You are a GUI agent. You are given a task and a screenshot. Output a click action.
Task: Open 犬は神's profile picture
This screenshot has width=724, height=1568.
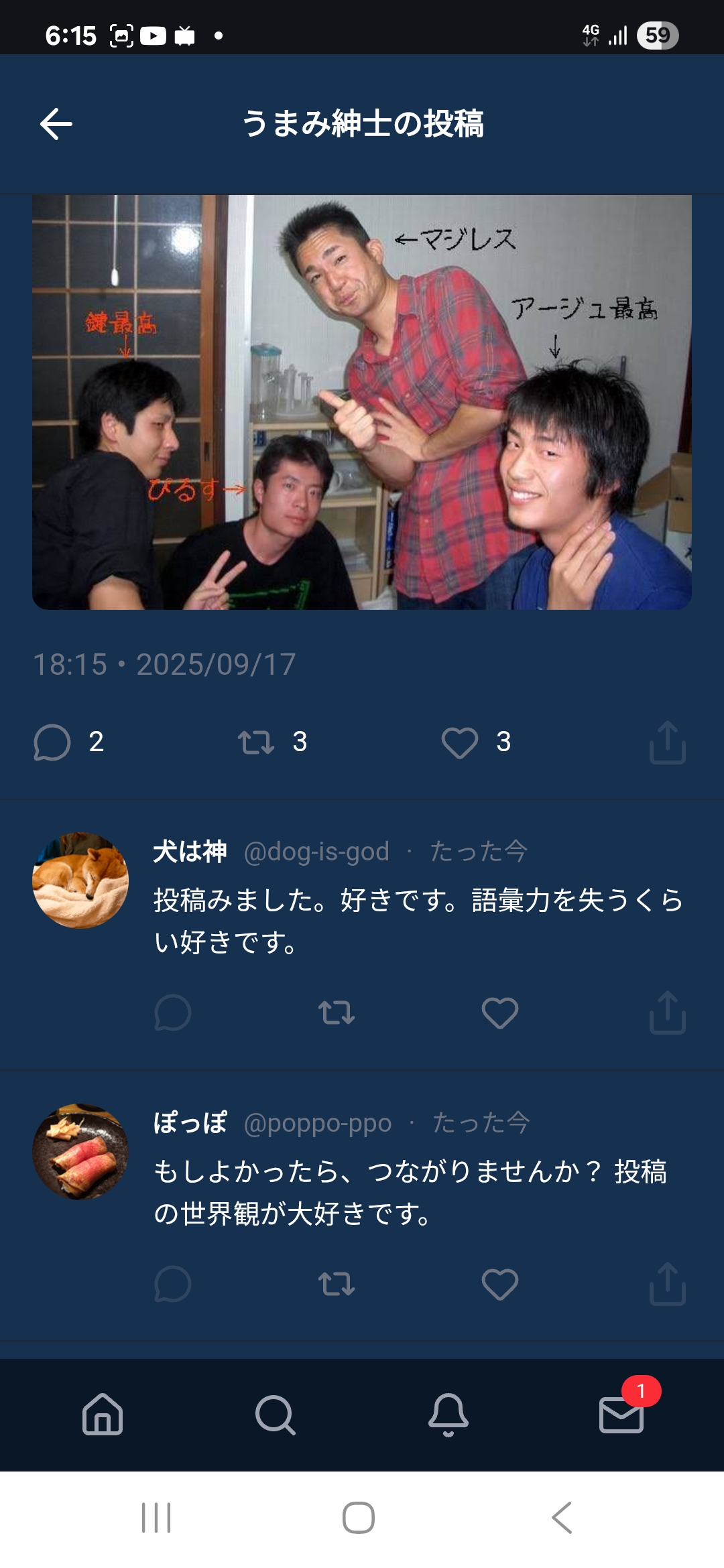80,880
